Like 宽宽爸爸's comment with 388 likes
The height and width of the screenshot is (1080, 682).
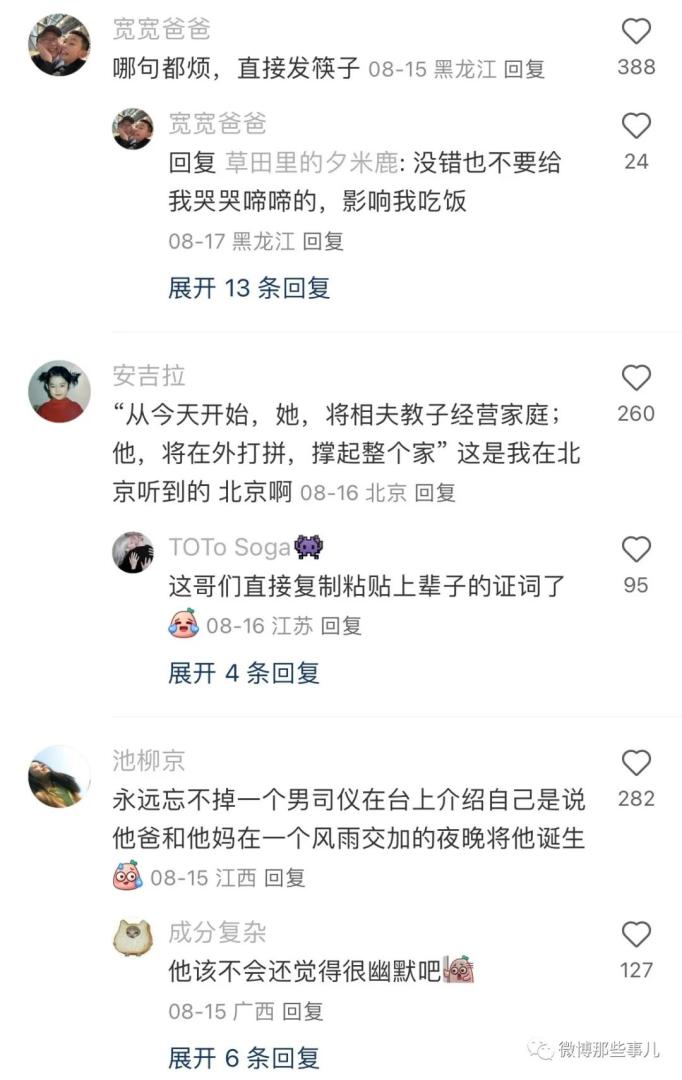(636, 32)
